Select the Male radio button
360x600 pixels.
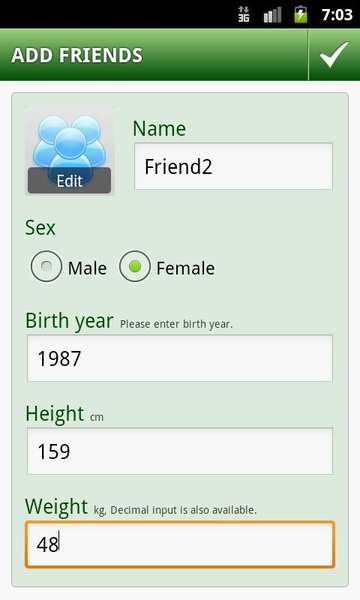click(46, 266)
